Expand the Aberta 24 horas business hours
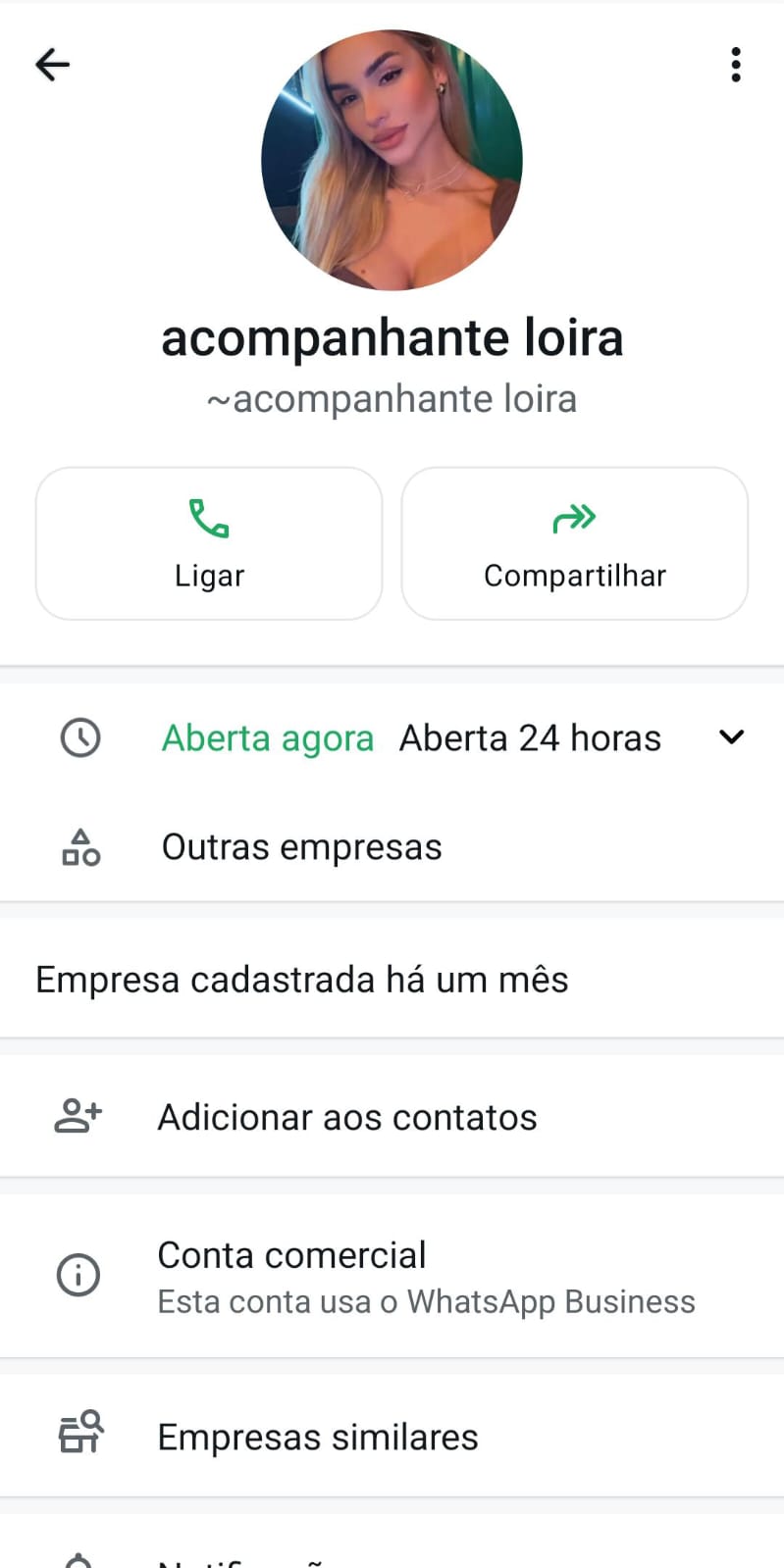This screenshot has height=1568, width=784. coord(731,737)
